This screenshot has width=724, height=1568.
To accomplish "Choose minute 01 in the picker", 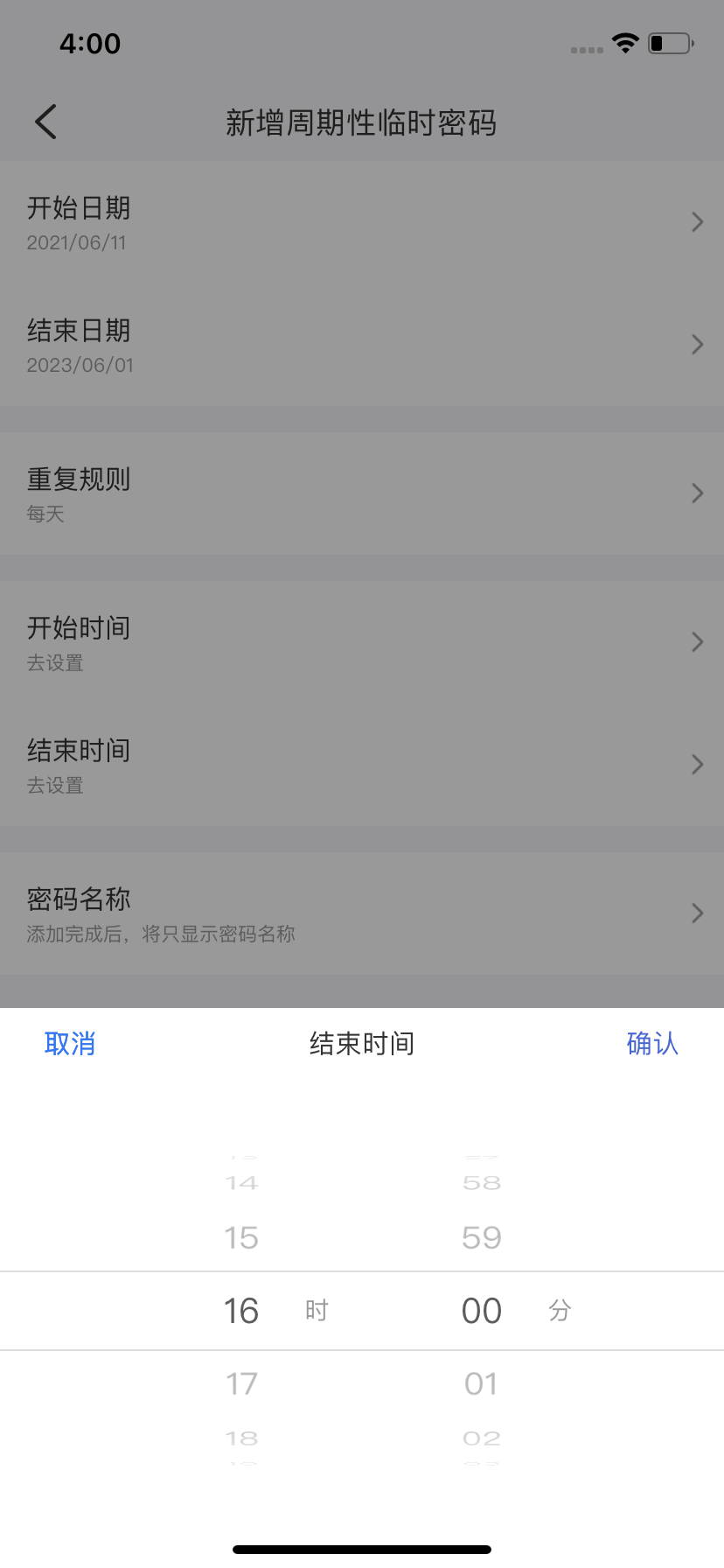I will [482, 1383].
